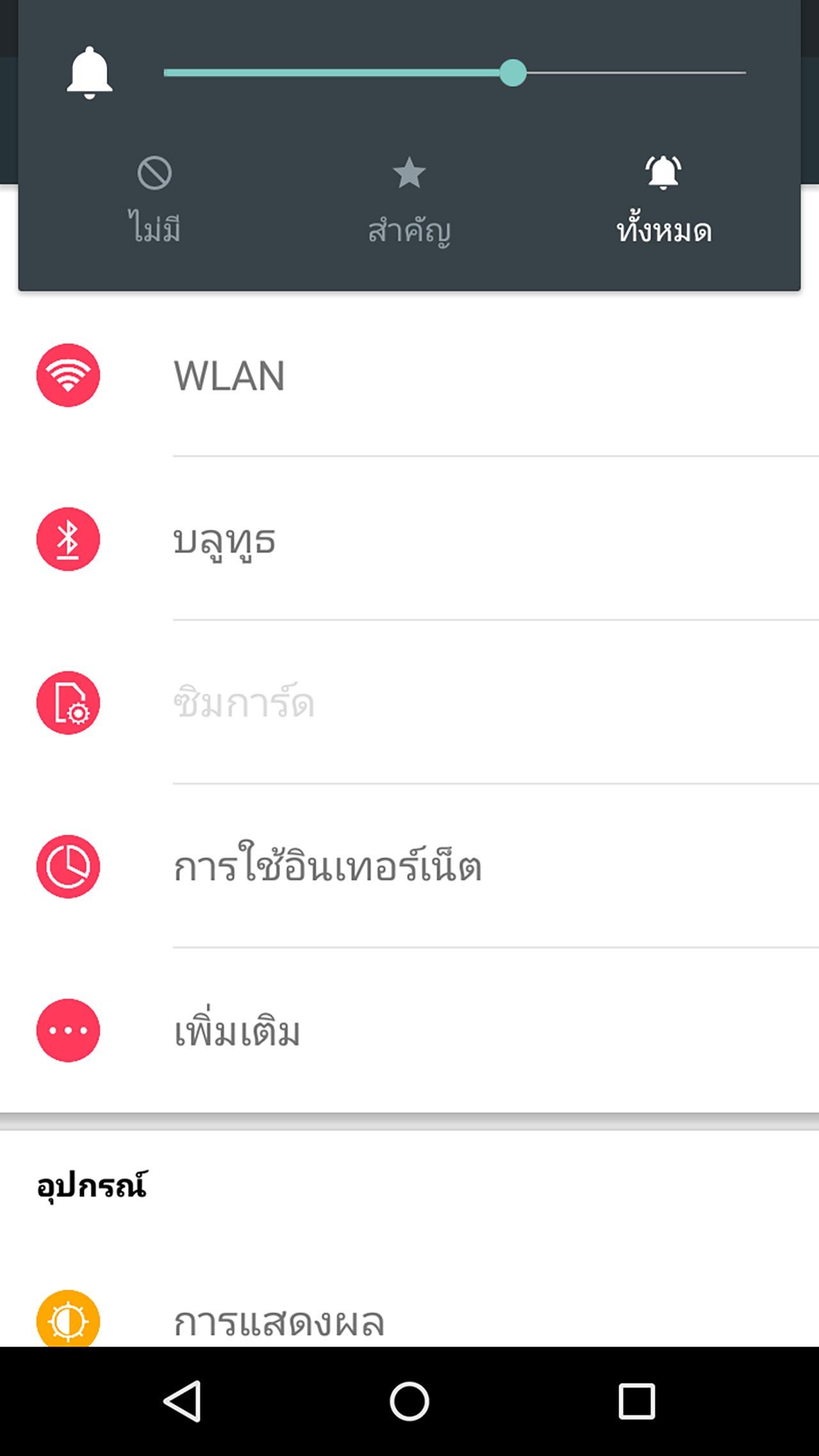This screenshot has height=1456, width=819.
Task: Choose ทั้งหมด (all) notifications mode
Action: click(664, 200)
